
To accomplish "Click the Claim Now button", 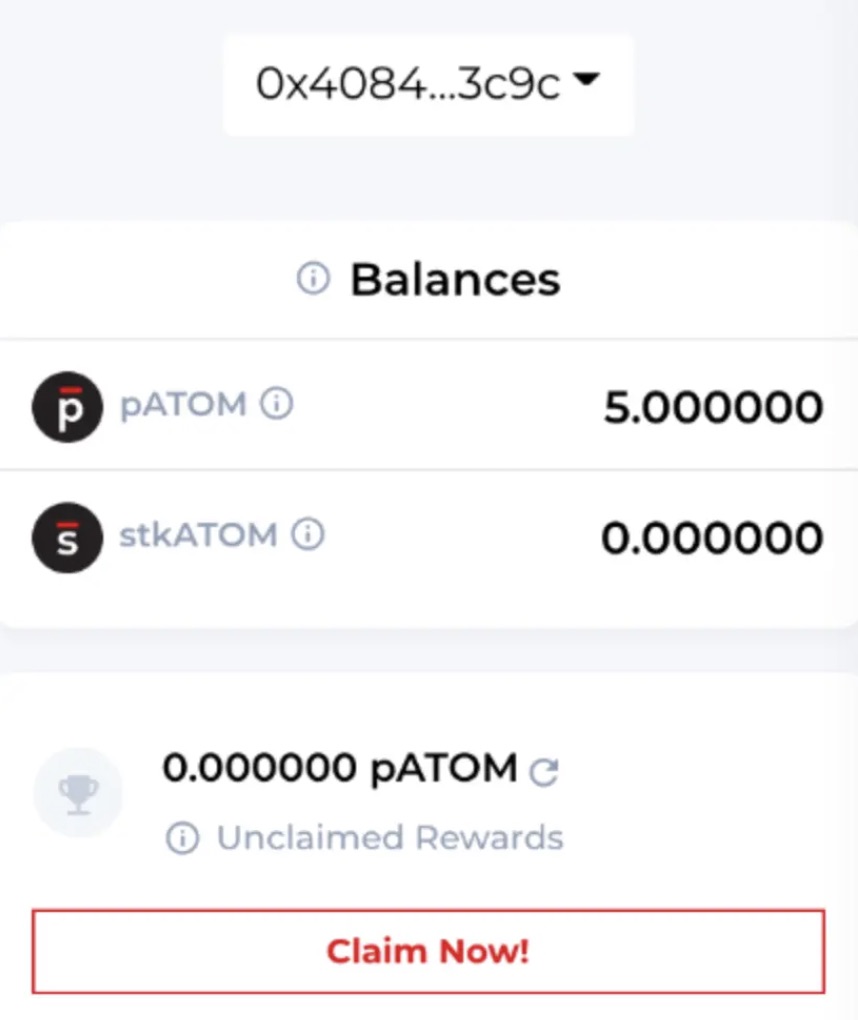I will click(428, 952).
